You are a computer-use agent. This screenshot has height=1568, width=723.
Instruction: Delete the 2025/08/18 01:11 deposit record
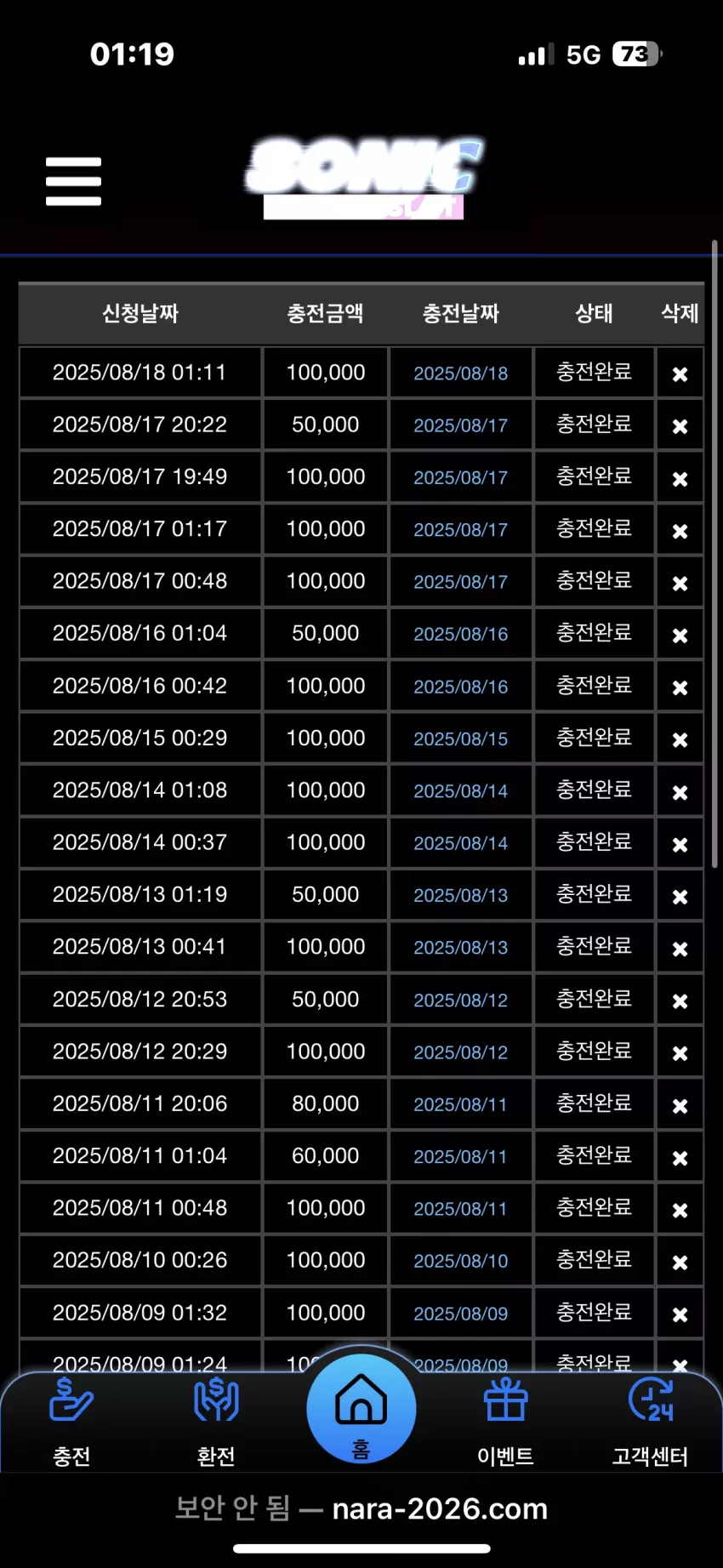(x=680, y=374)
